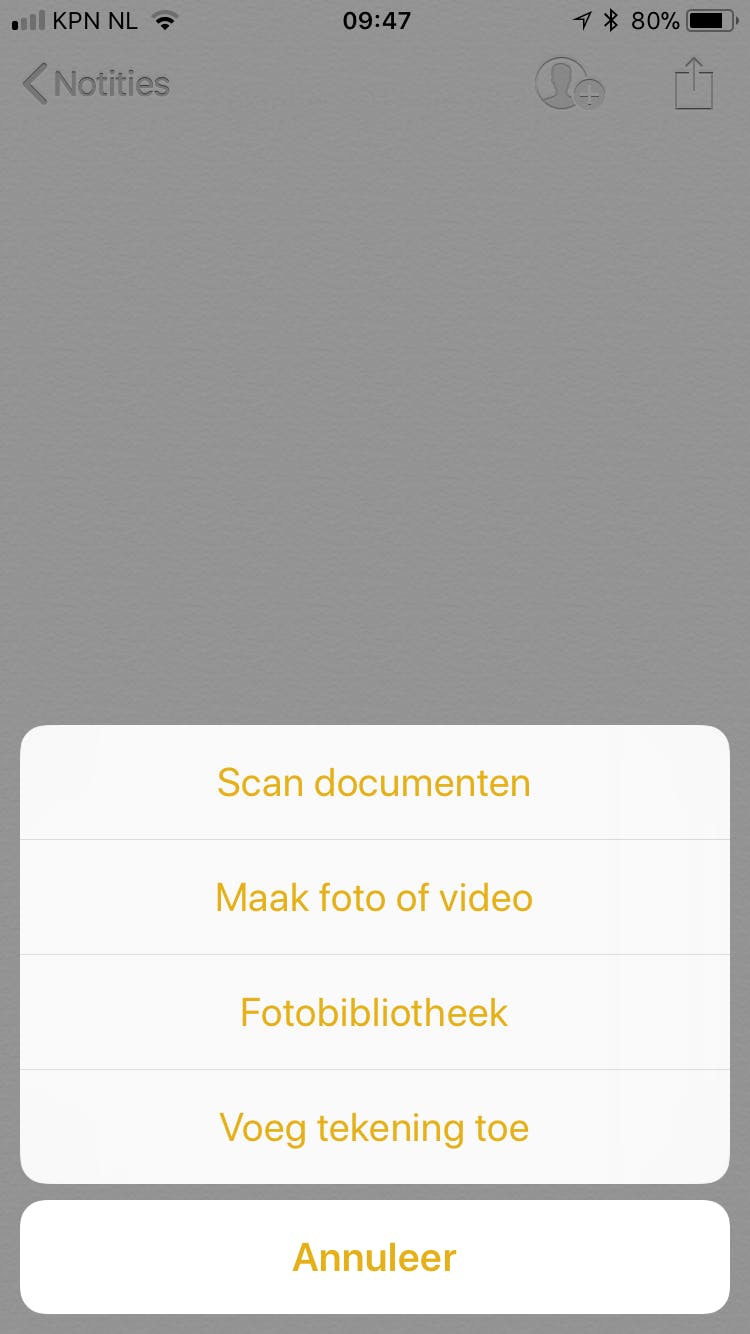Viewport: 750px width, 1334px height.
Task: Open the Fotobibliotheek option
Action: [374, 1012]
